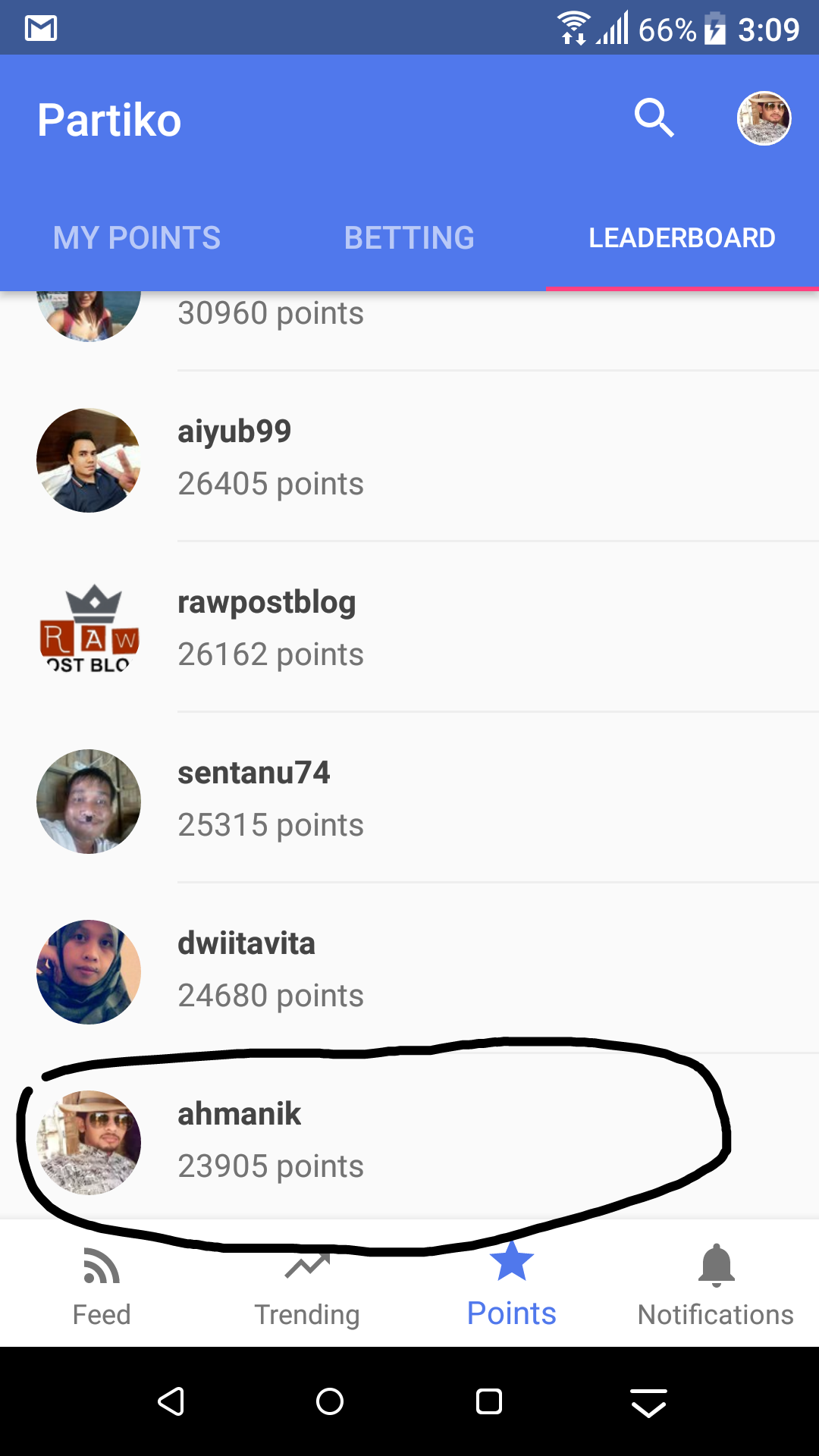Select the LEADERBOARD tab

click(682, 238)
